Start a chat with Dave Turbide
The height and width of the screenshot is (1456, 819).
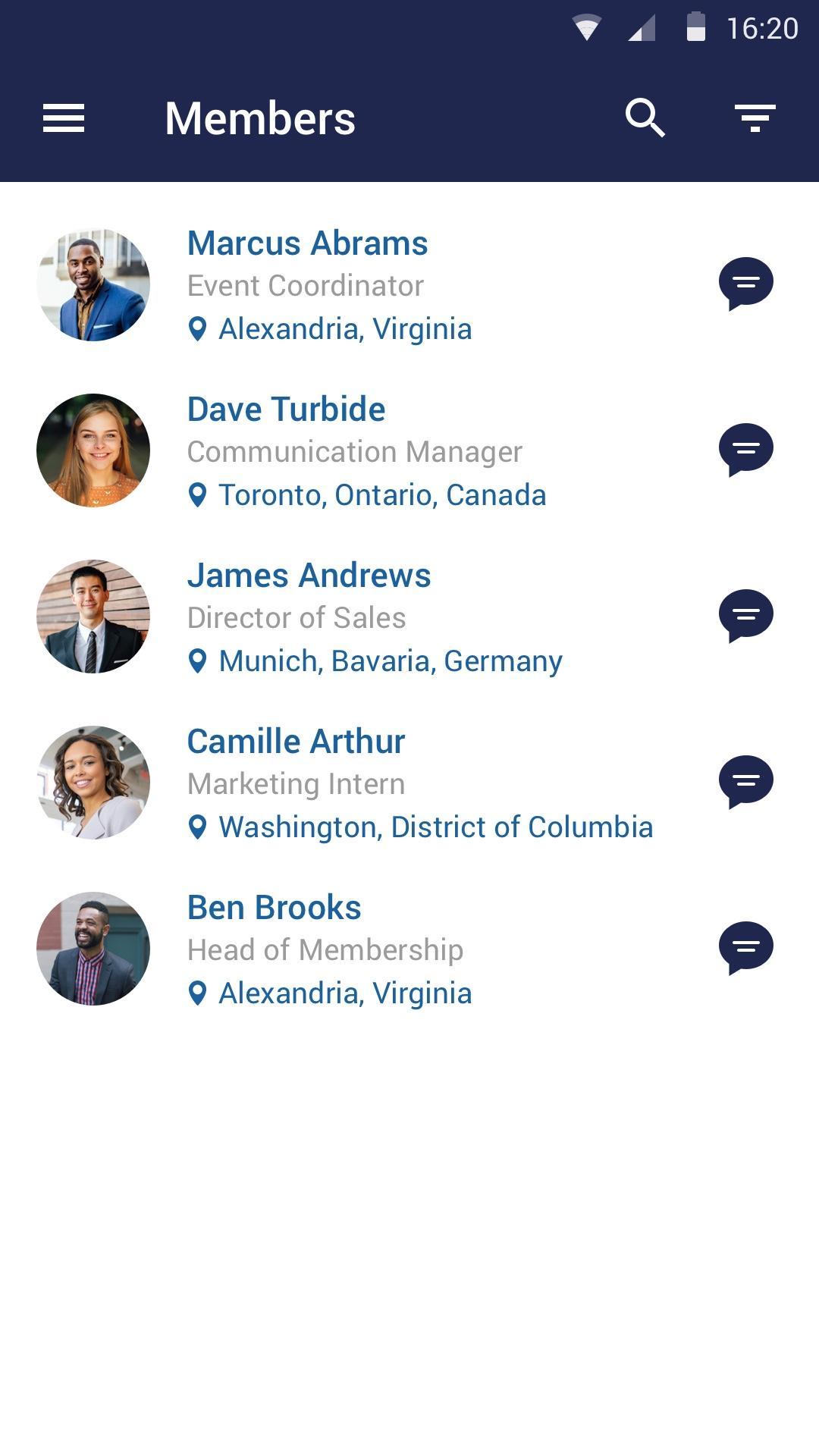tap(745, 449)
